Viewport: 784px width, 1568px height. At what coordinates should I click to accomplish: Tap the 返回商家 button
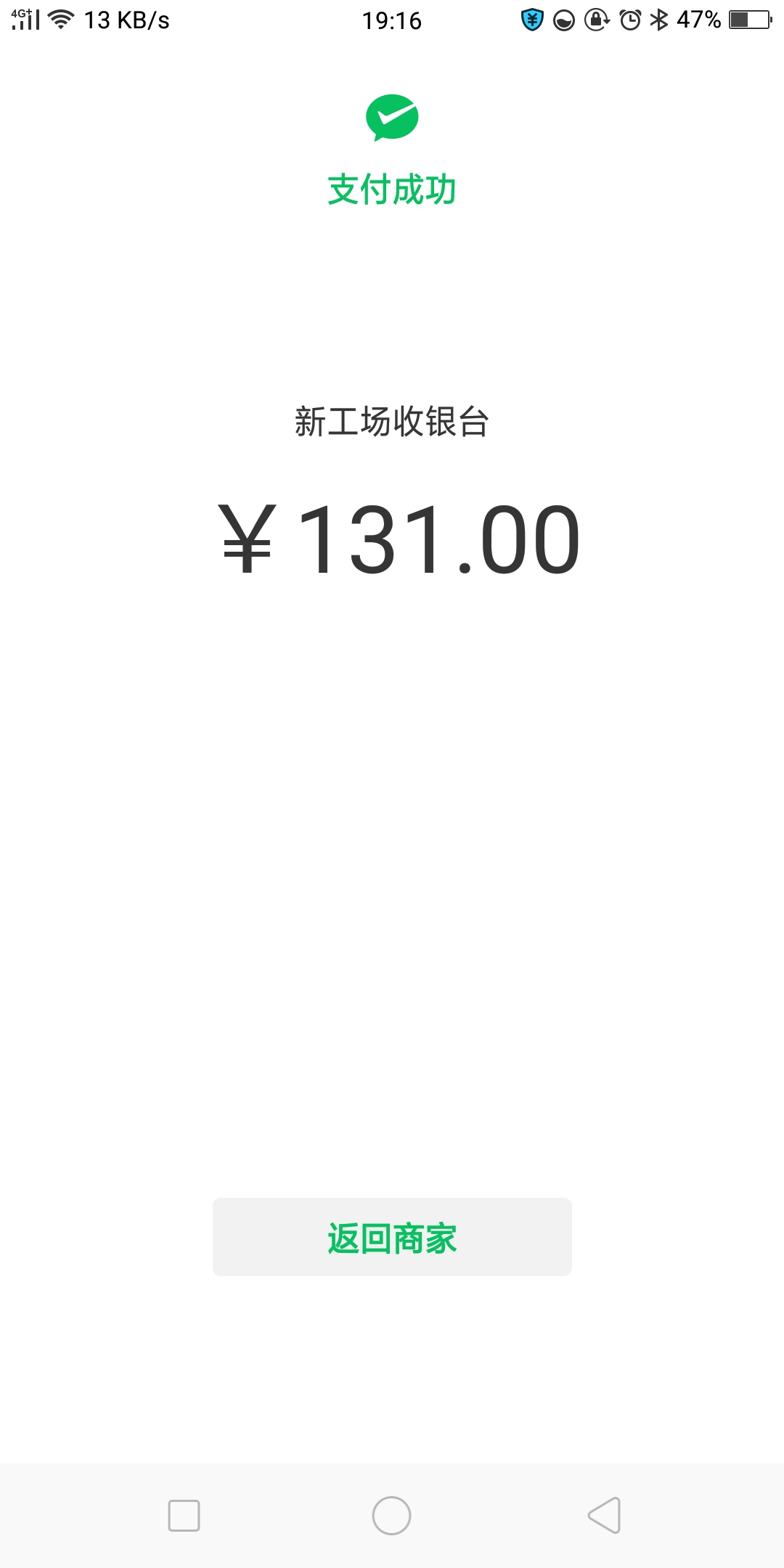point(392,1237)
